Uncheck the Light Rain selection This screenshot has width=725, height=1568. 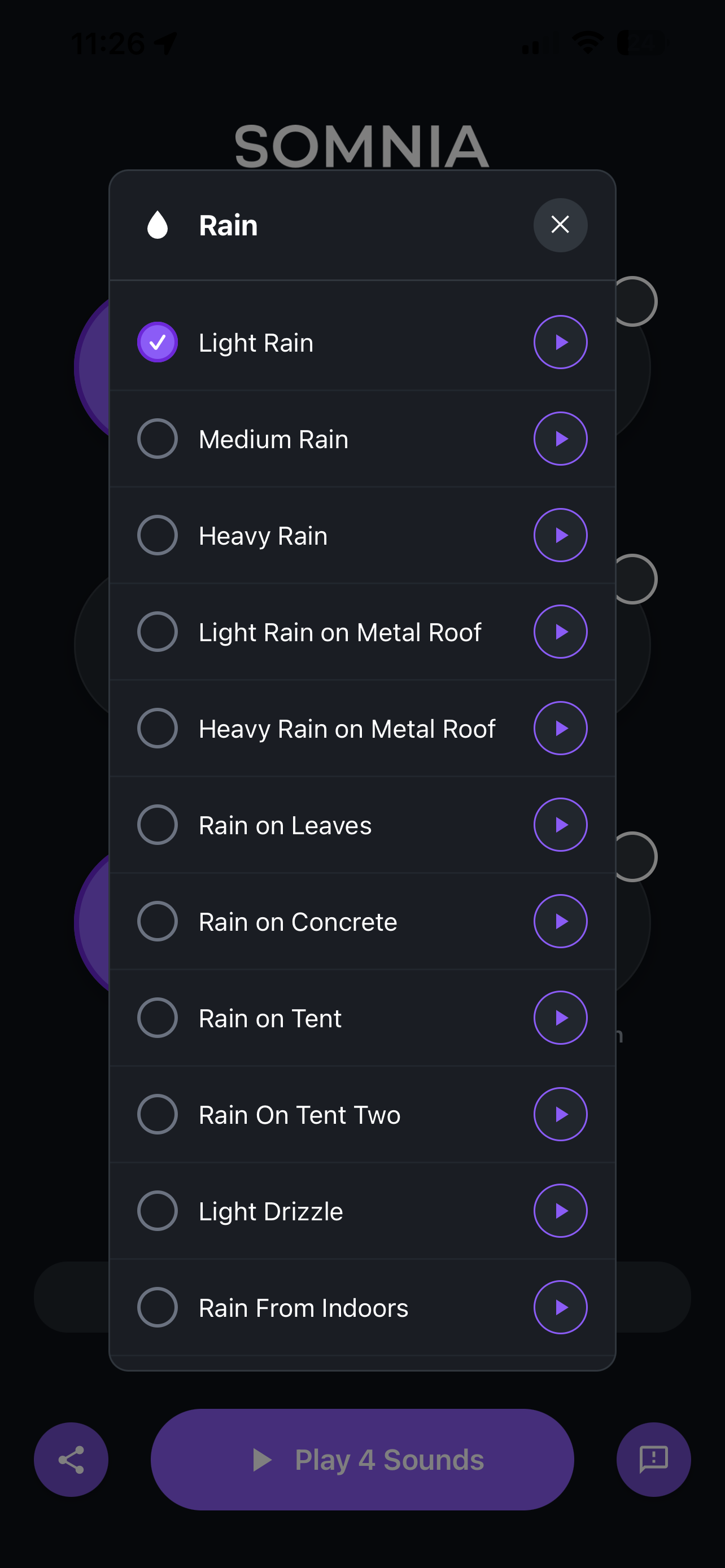pyautogui.click(x=157, y=342)
